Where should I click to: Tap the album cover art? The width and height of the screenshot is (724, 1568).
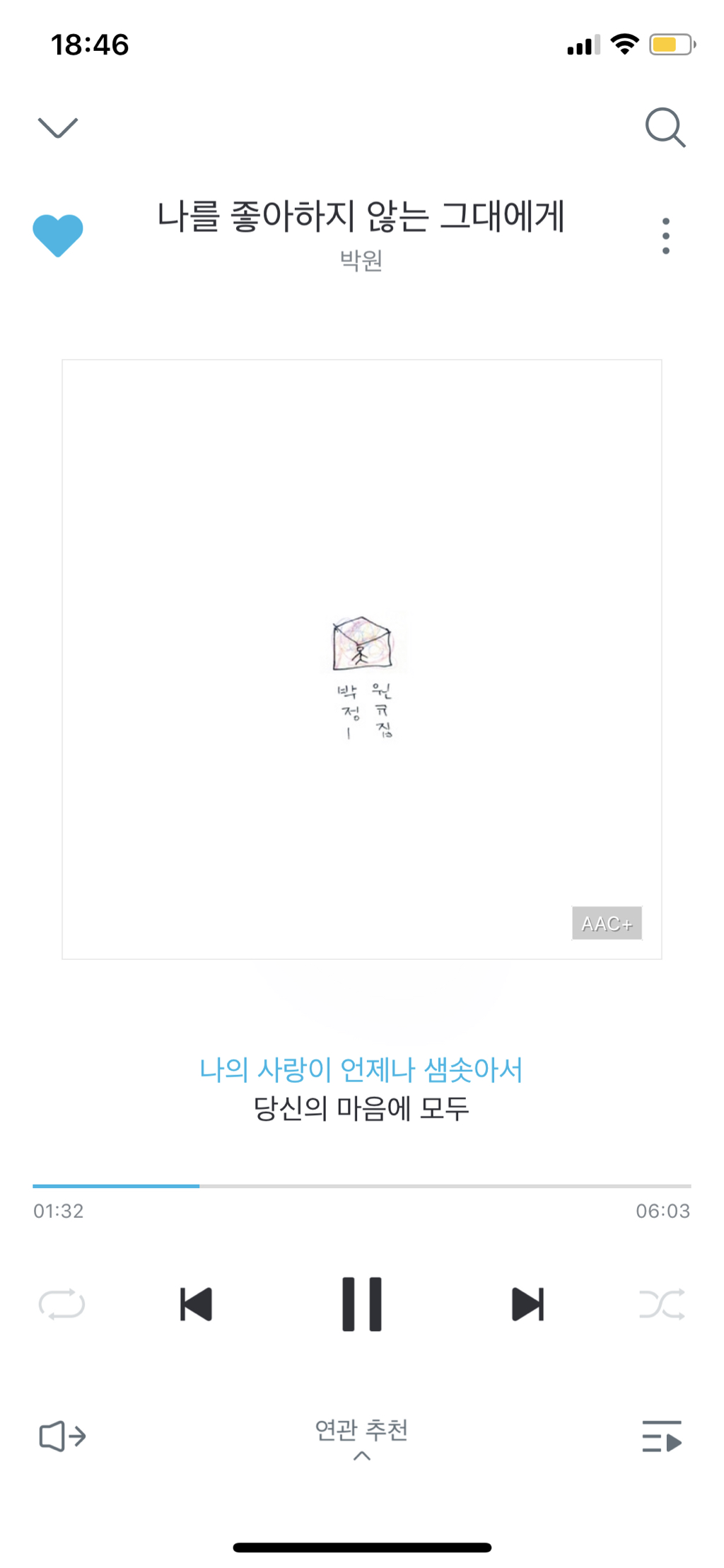point(361,659)
